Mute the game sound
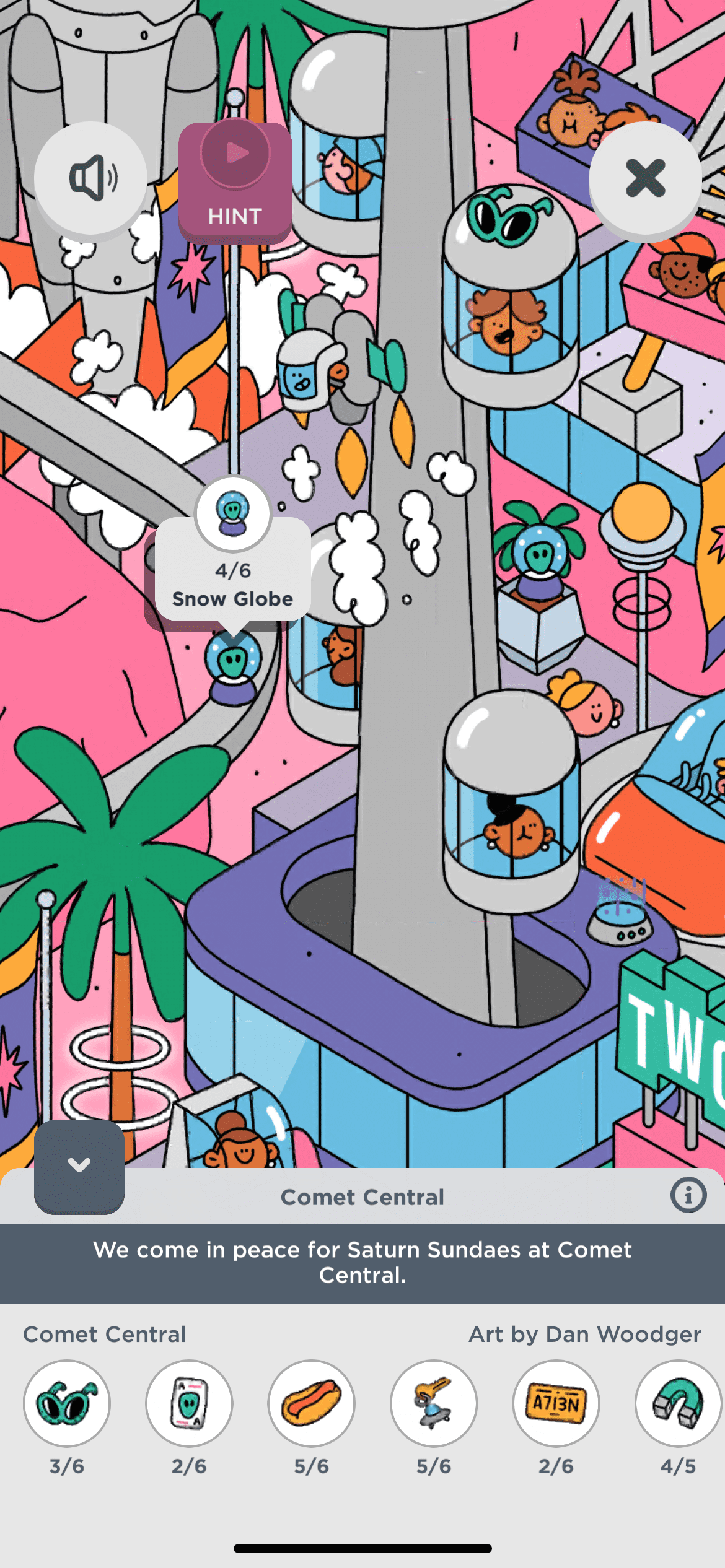 [x=91, y=178]
